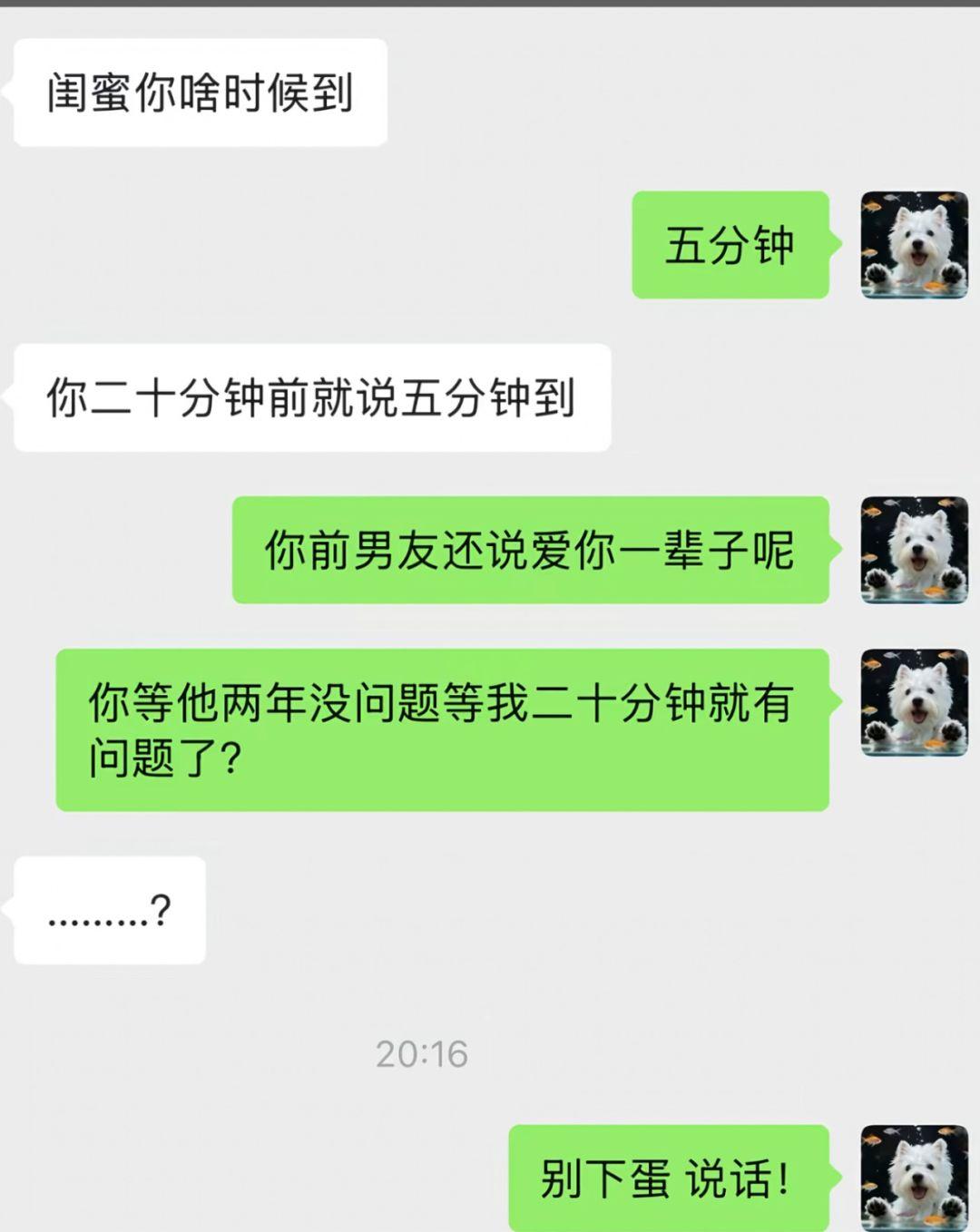The height and width of the screenshot is (1232, 980).
Task: Click the first white bubble at the top
Action: [198, 91]
